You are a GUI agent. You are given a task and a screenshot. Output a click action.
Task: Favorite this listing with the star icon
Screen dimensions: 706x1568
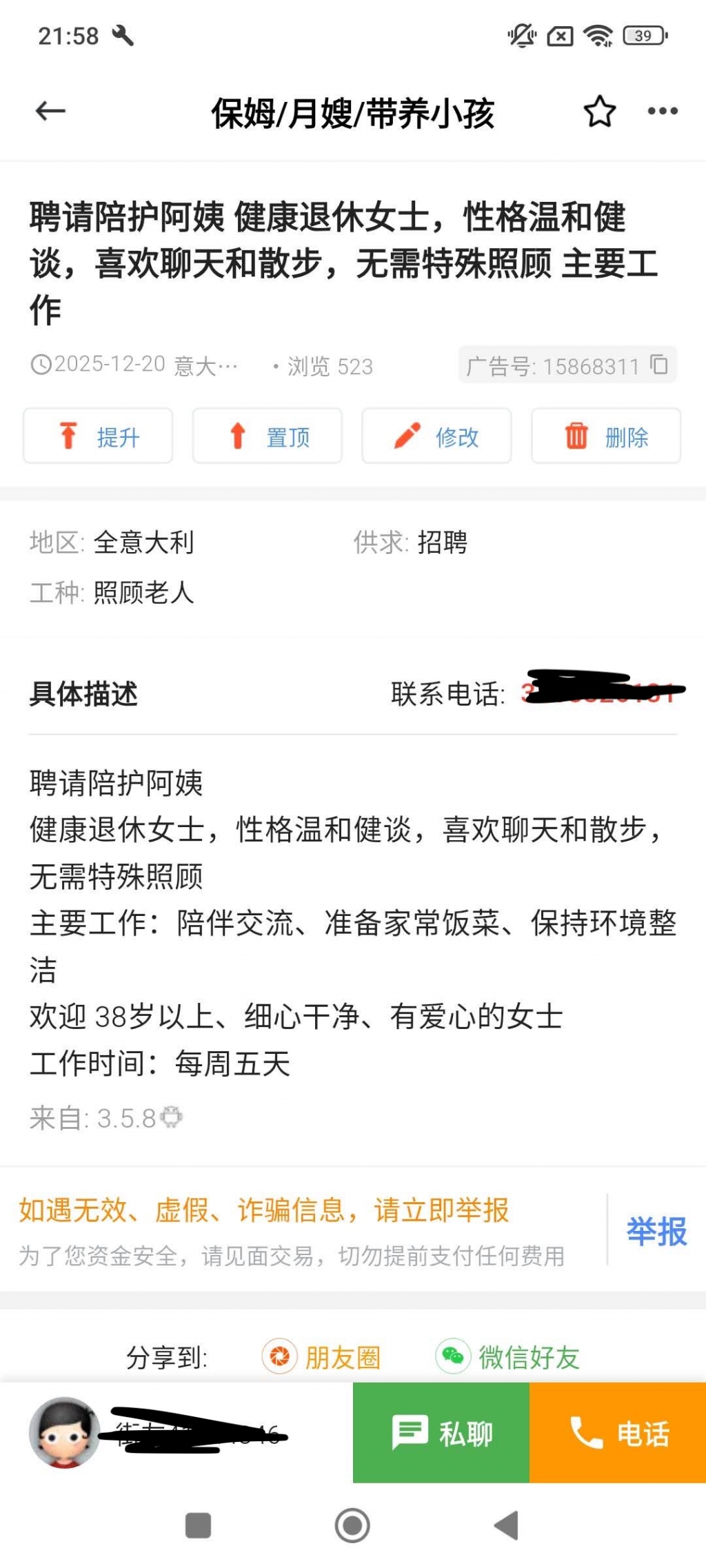pos(599,112)
